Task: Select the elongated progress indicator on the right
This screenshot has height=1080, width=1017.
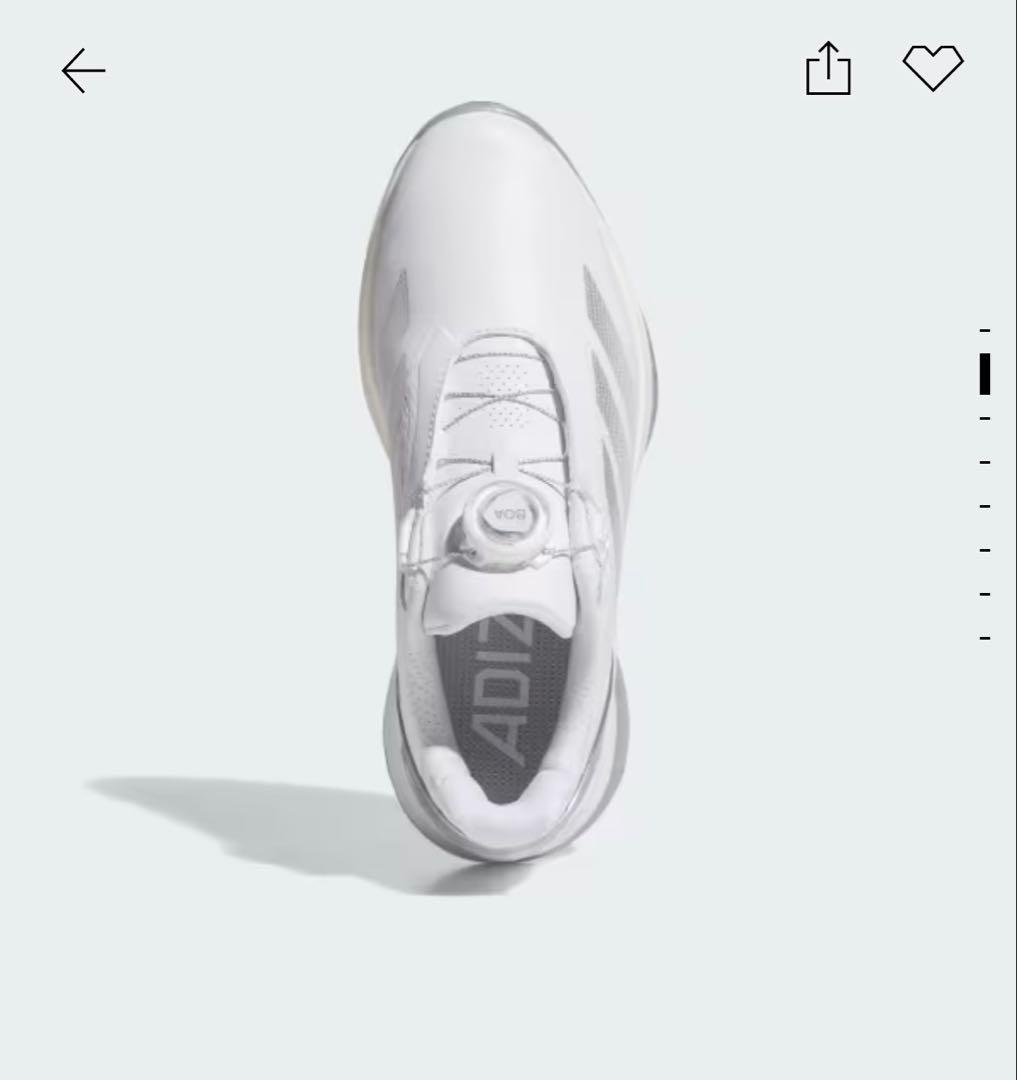Action: [986, 372]
